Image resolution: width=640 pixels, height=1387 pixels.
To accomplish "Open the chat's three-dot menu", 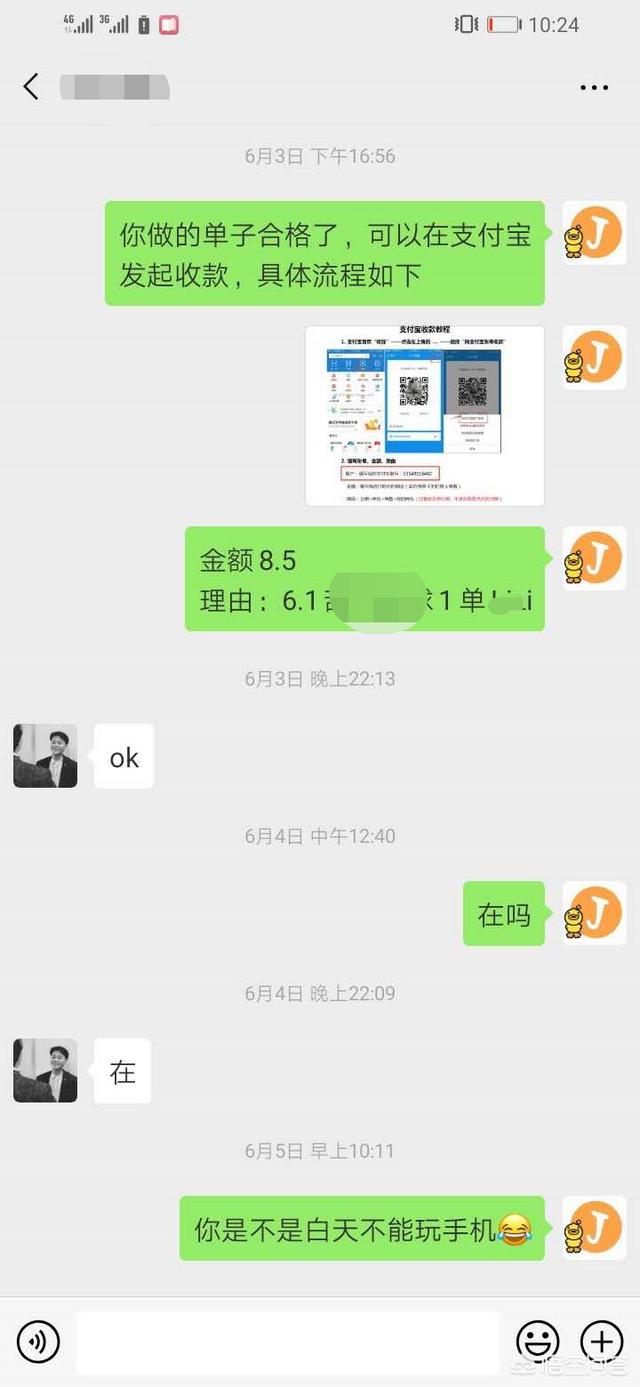I will (x=594, y=88).
